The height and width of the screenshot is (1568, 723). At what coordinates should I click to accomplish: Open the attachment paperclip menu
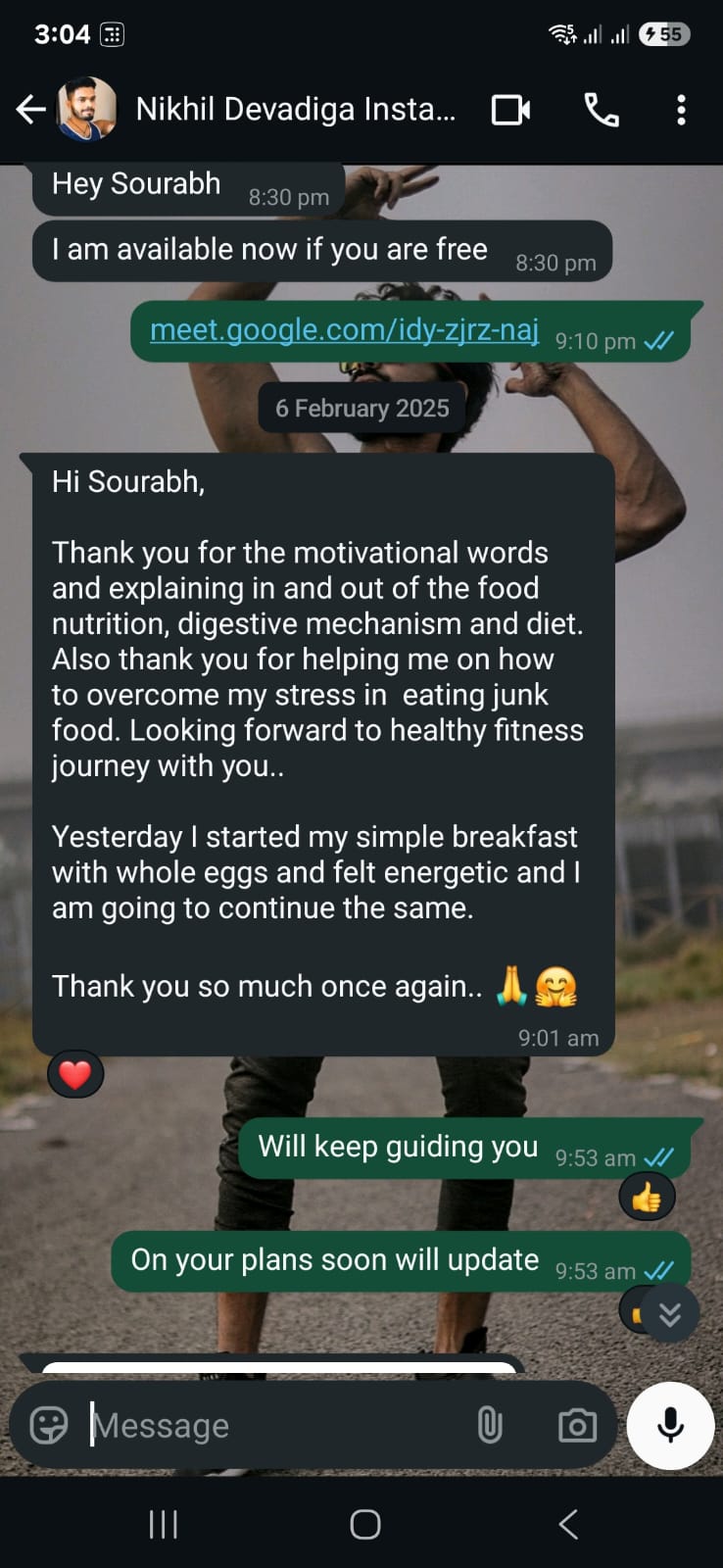pos(490,1425)
